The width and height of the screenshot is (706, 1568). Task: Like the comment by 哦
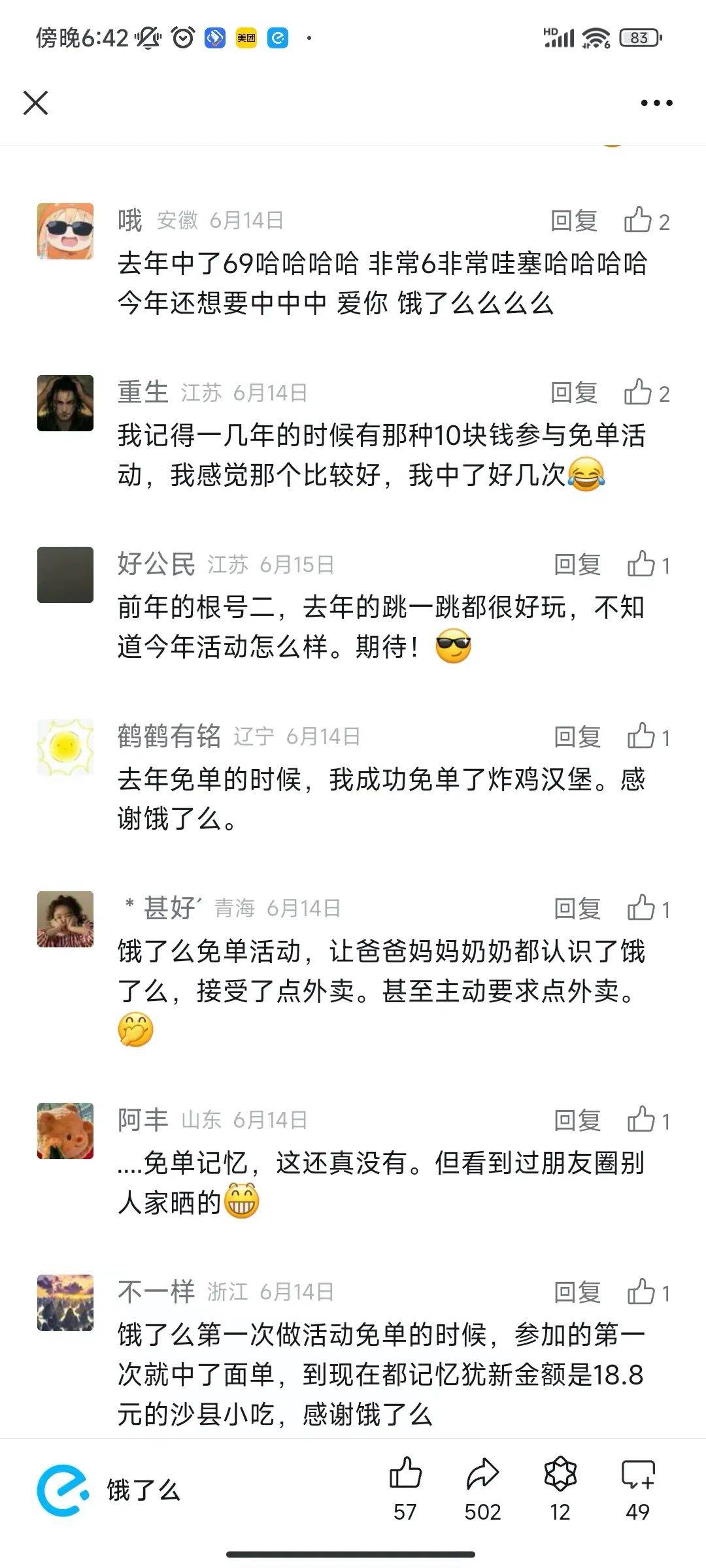click(x=639, y=221)
